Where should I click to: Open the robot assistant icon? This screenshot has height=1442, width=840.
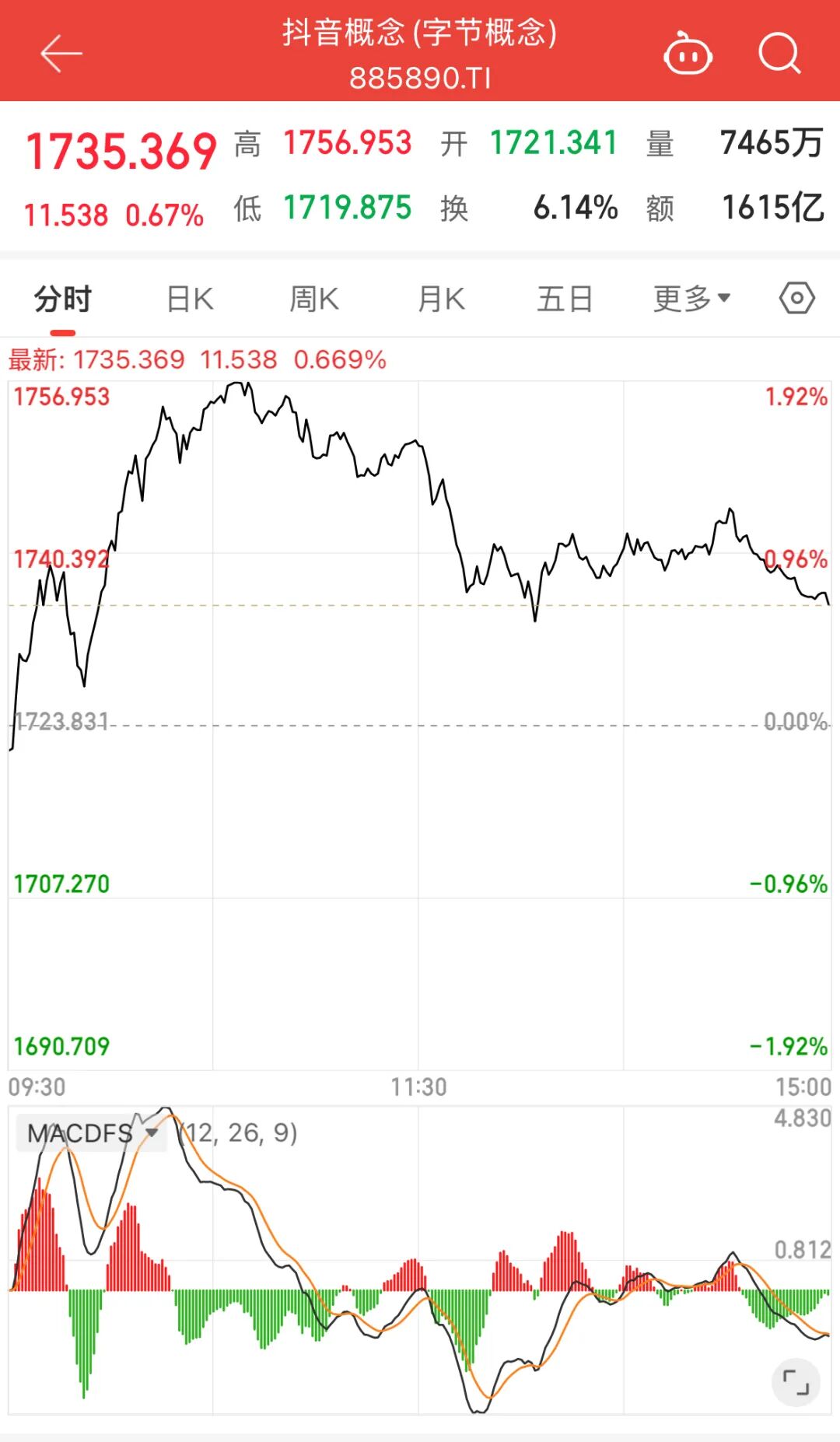point(688,54)
